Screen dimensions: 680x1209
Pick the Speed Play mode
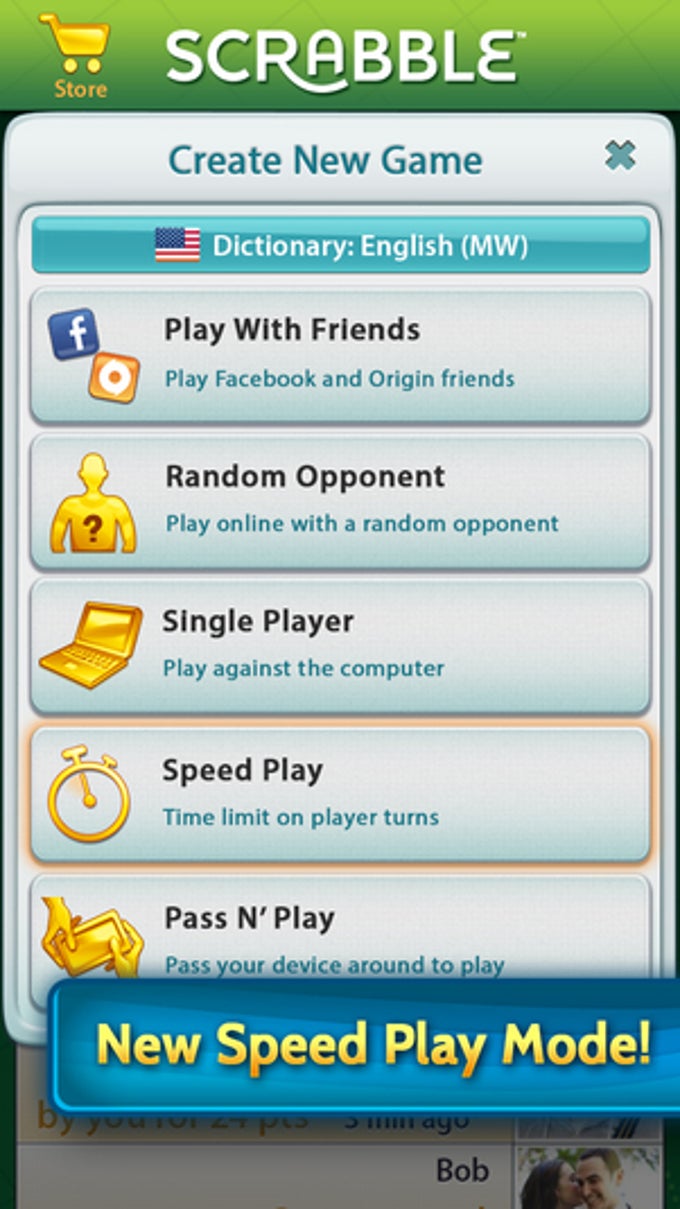point(340,794)
